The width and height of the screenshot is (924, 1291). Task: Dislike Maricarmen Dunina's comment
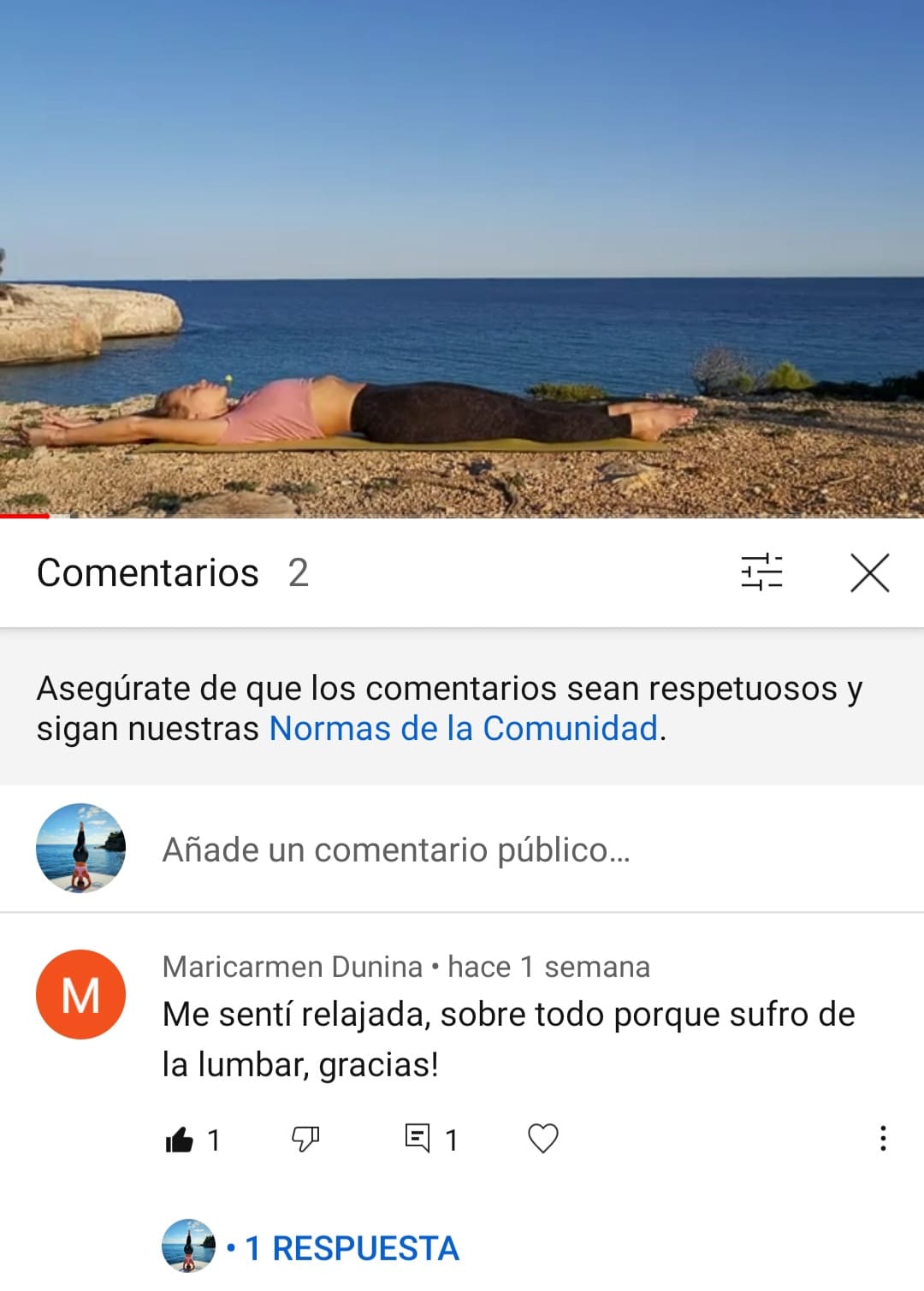coord(305,1139)
